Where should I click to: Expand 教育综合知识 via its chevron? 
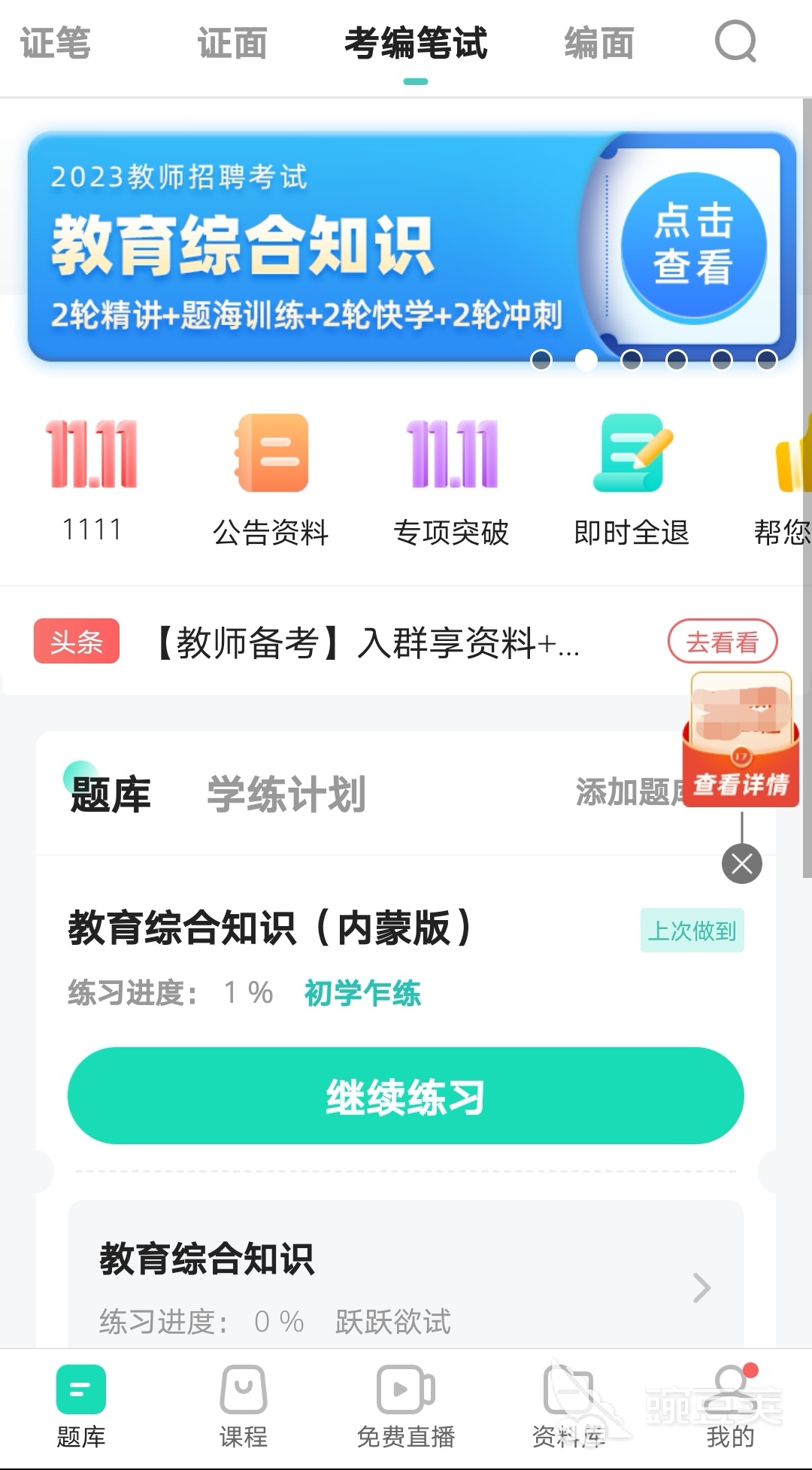click(701, 1288)
